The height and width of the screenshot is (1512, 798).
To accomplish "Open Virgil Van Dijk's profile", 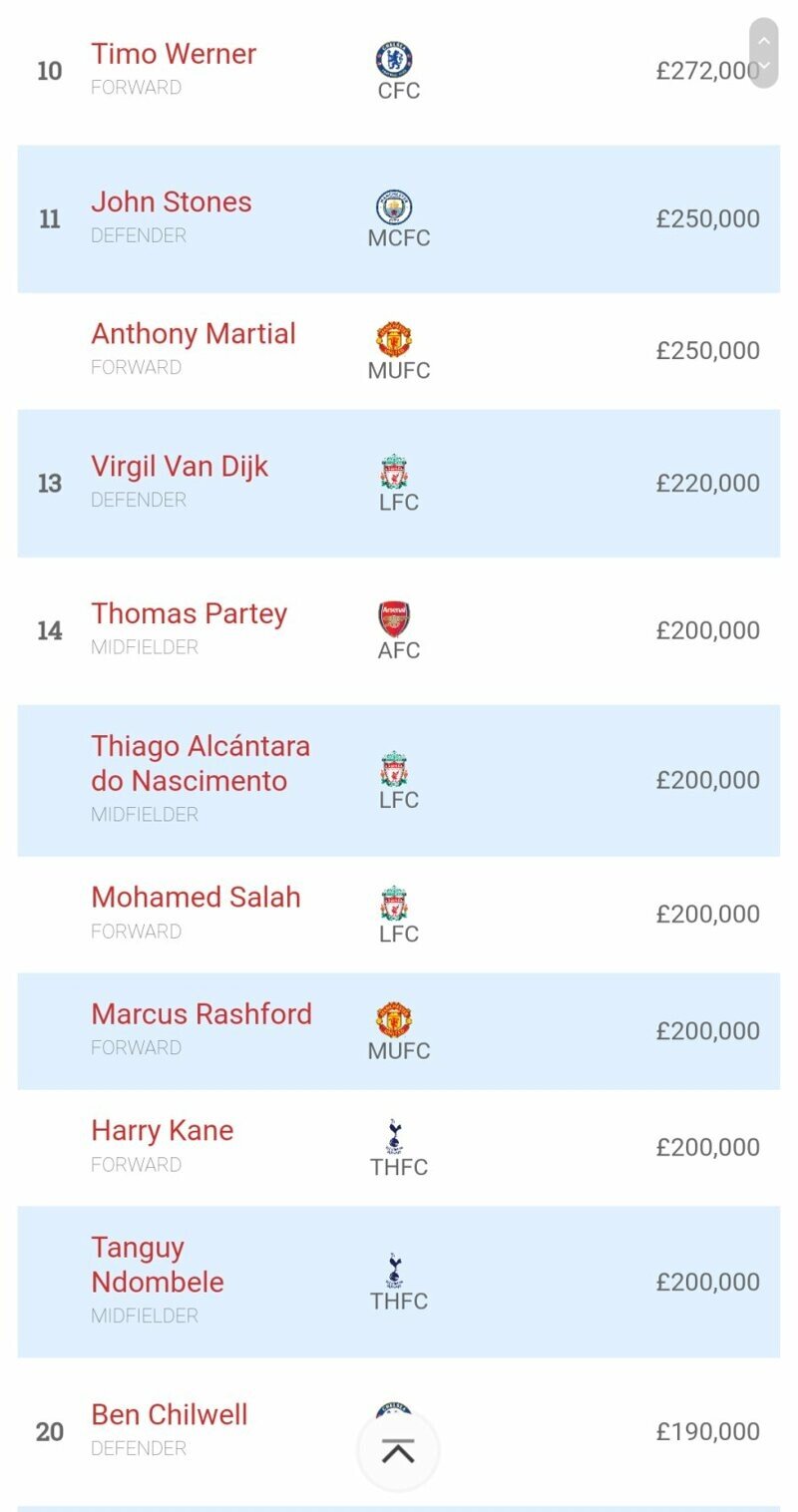I will point(180,466).
